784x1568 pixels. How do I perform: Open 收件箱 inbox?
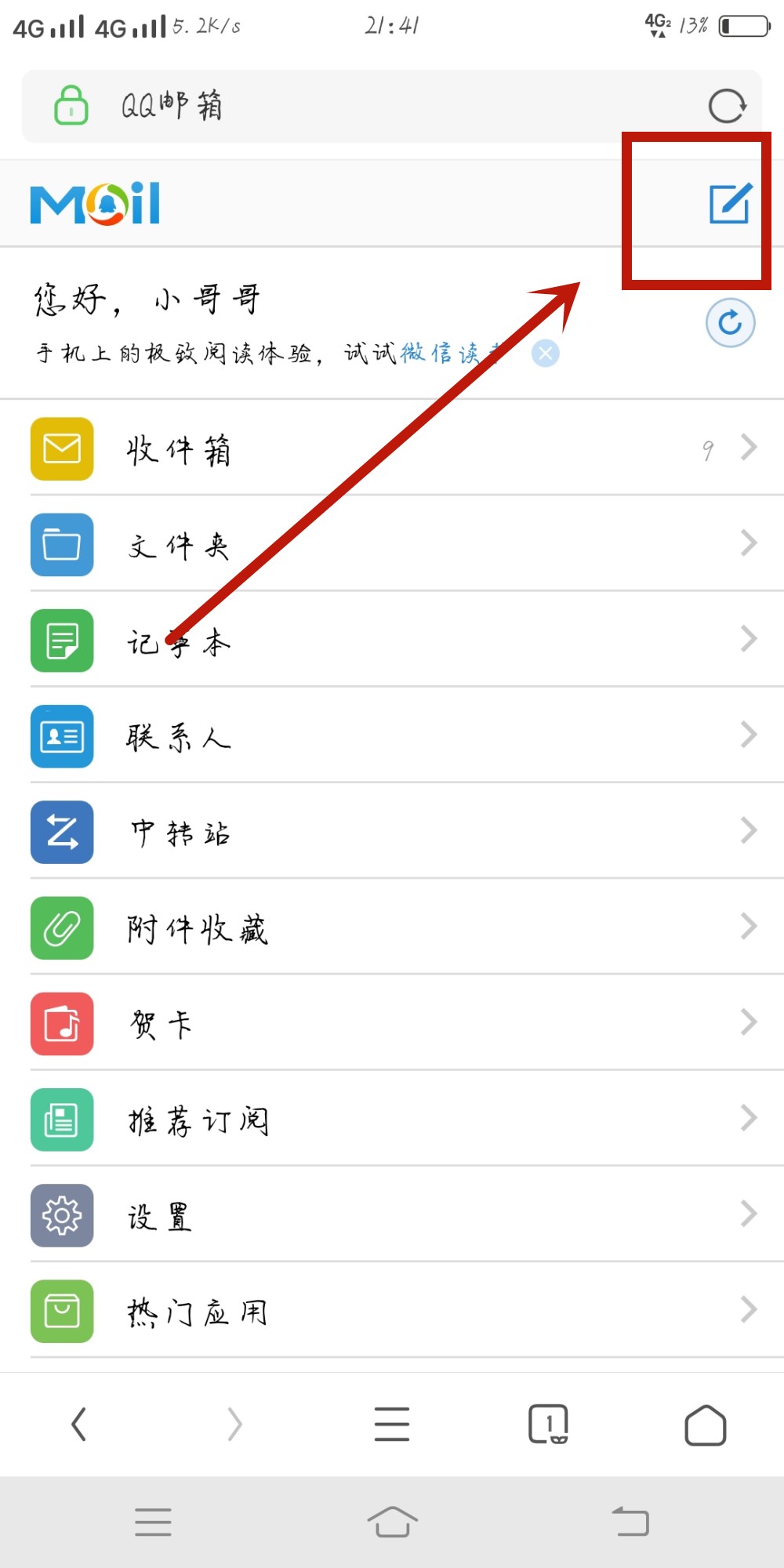[392, 449]
